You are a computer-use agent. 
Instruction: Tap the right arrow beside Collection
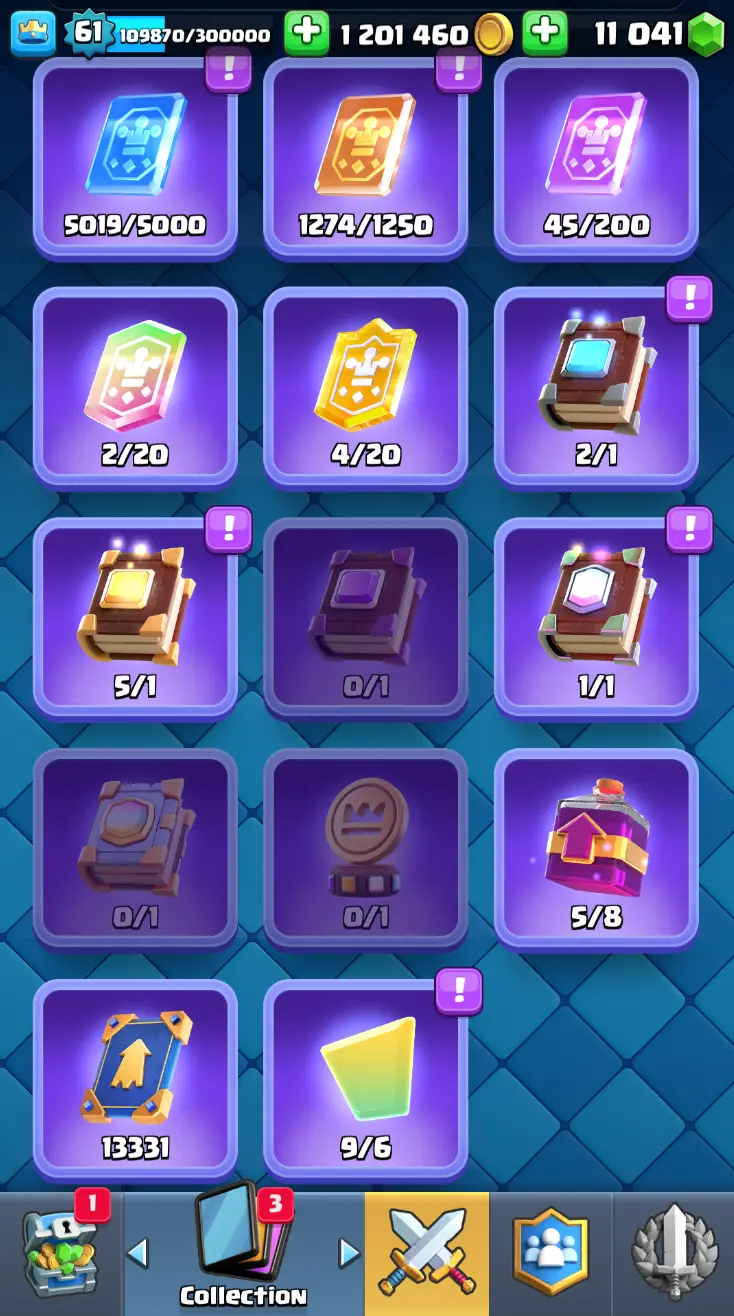coord(348,1252)
